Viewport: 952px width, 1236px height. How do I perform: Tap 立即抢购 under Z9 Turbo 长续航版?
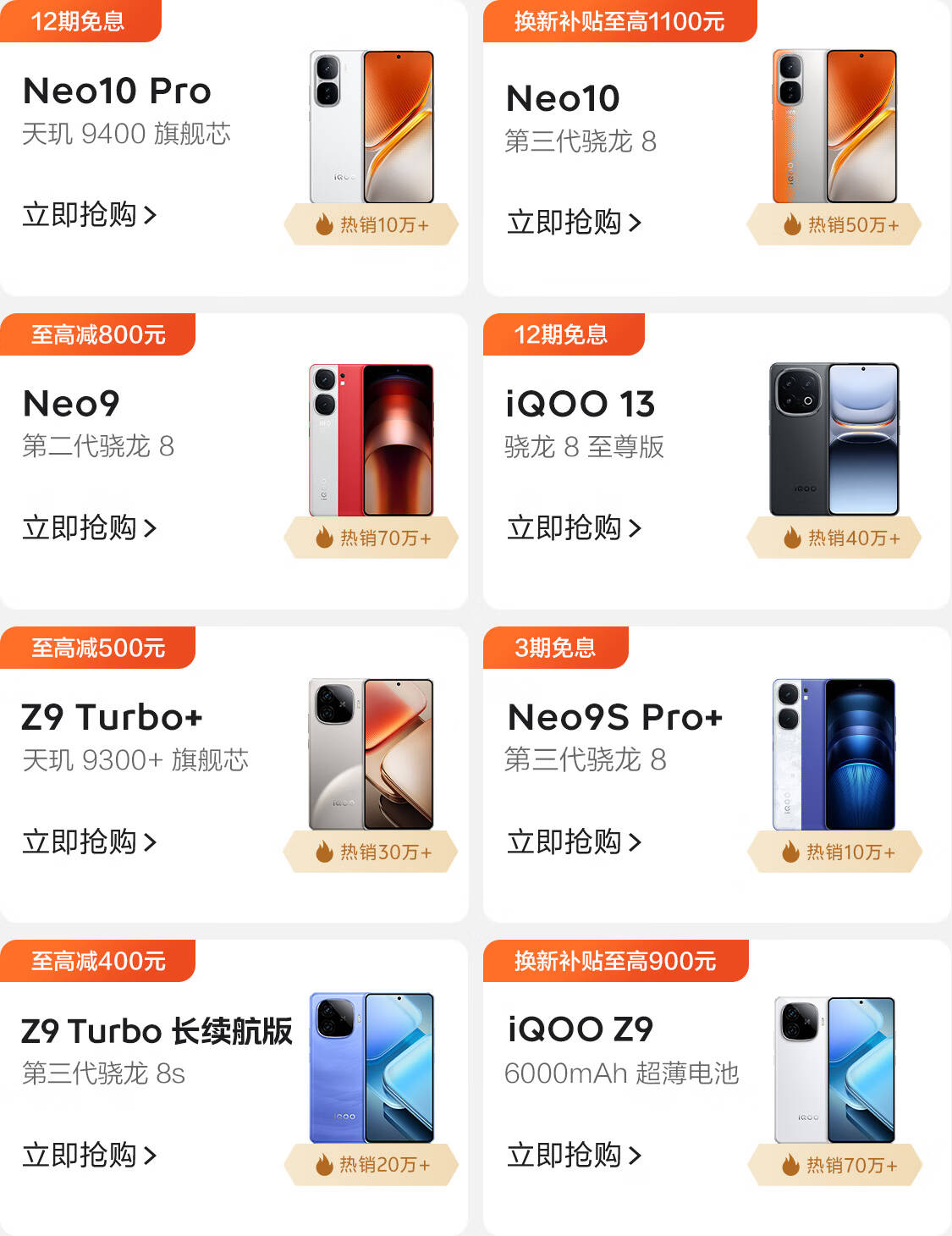point(89,1156)
